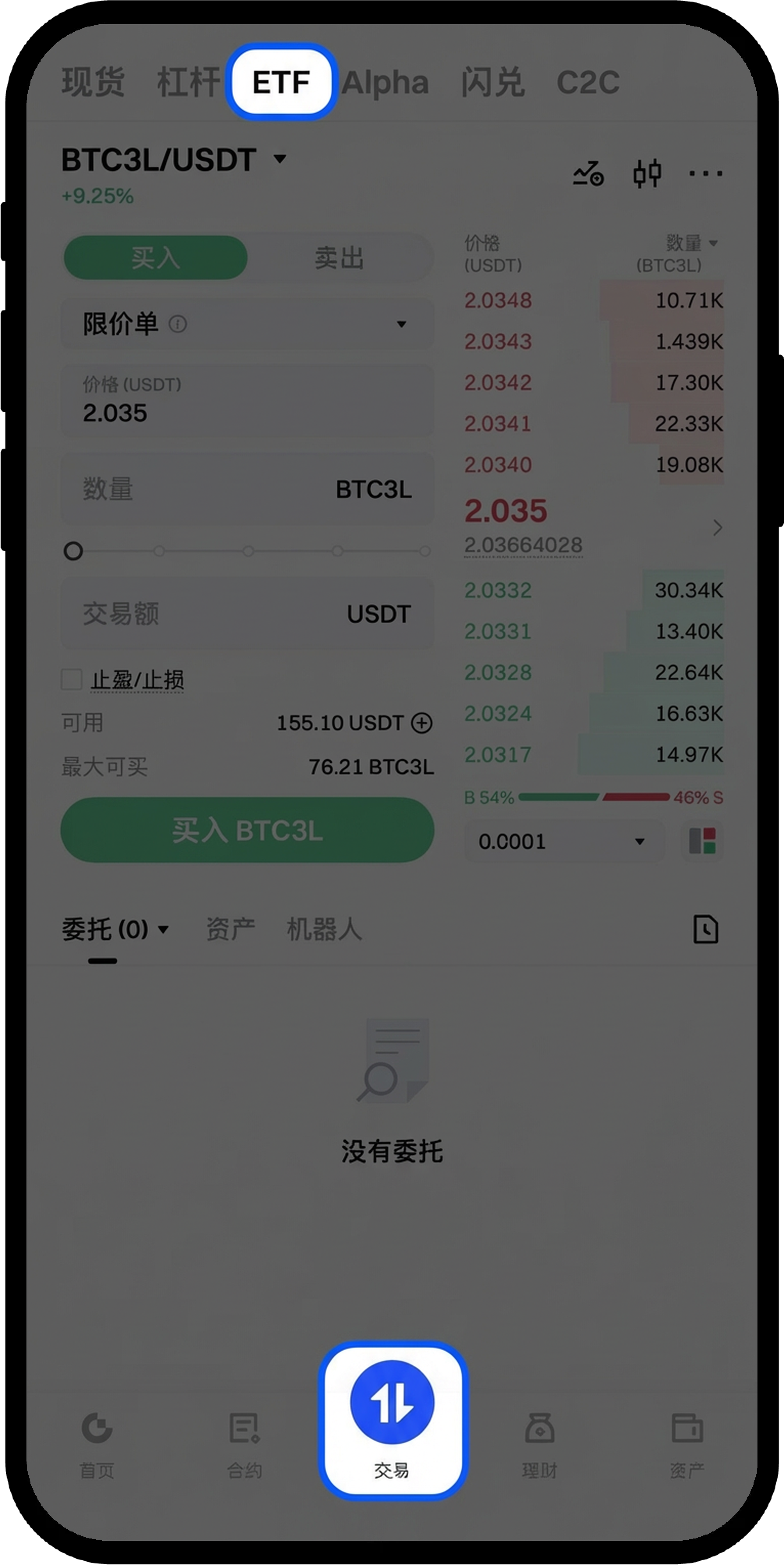Switch to the 现货 tab

pos(93,82)
